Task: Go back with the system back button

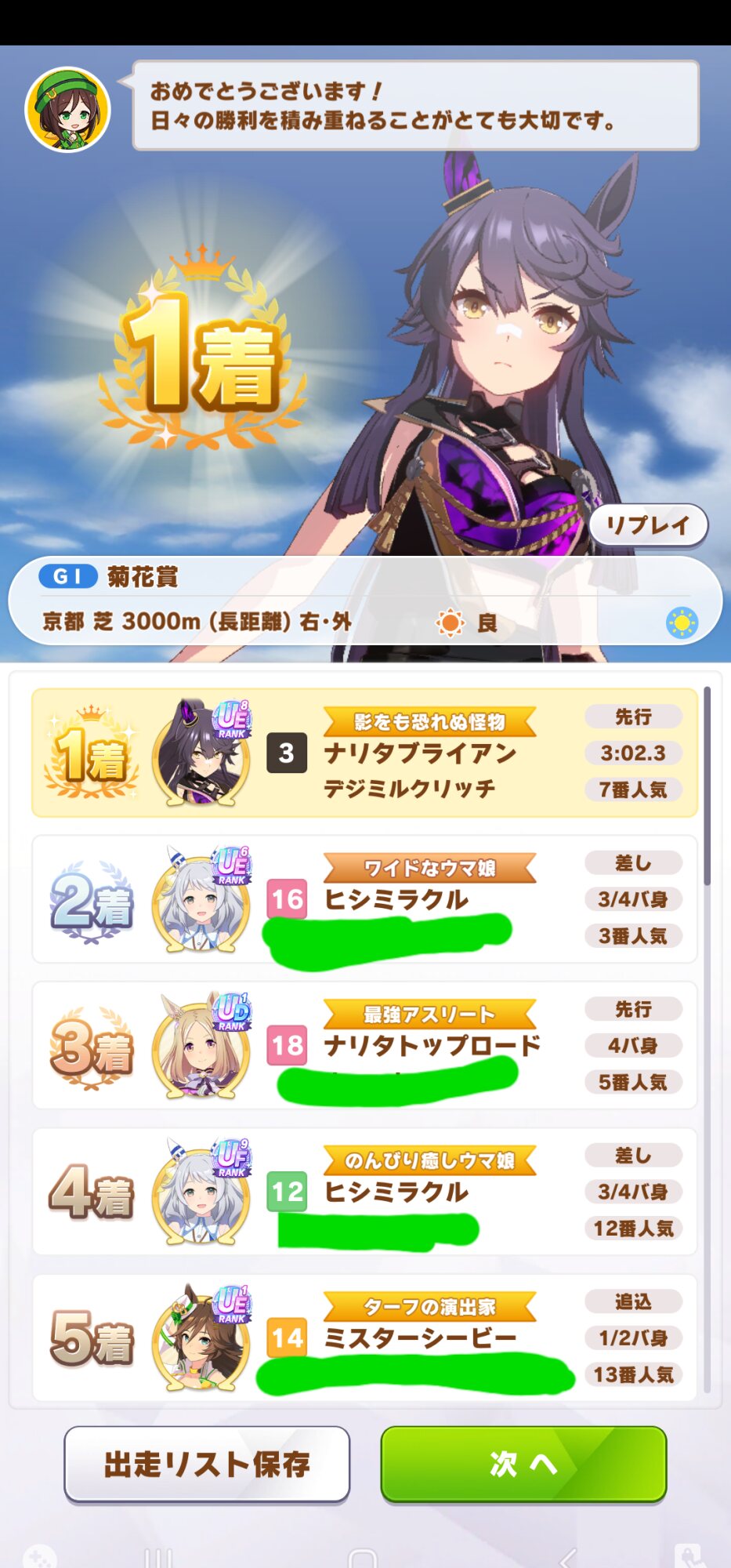Action: coord(567,1557)
